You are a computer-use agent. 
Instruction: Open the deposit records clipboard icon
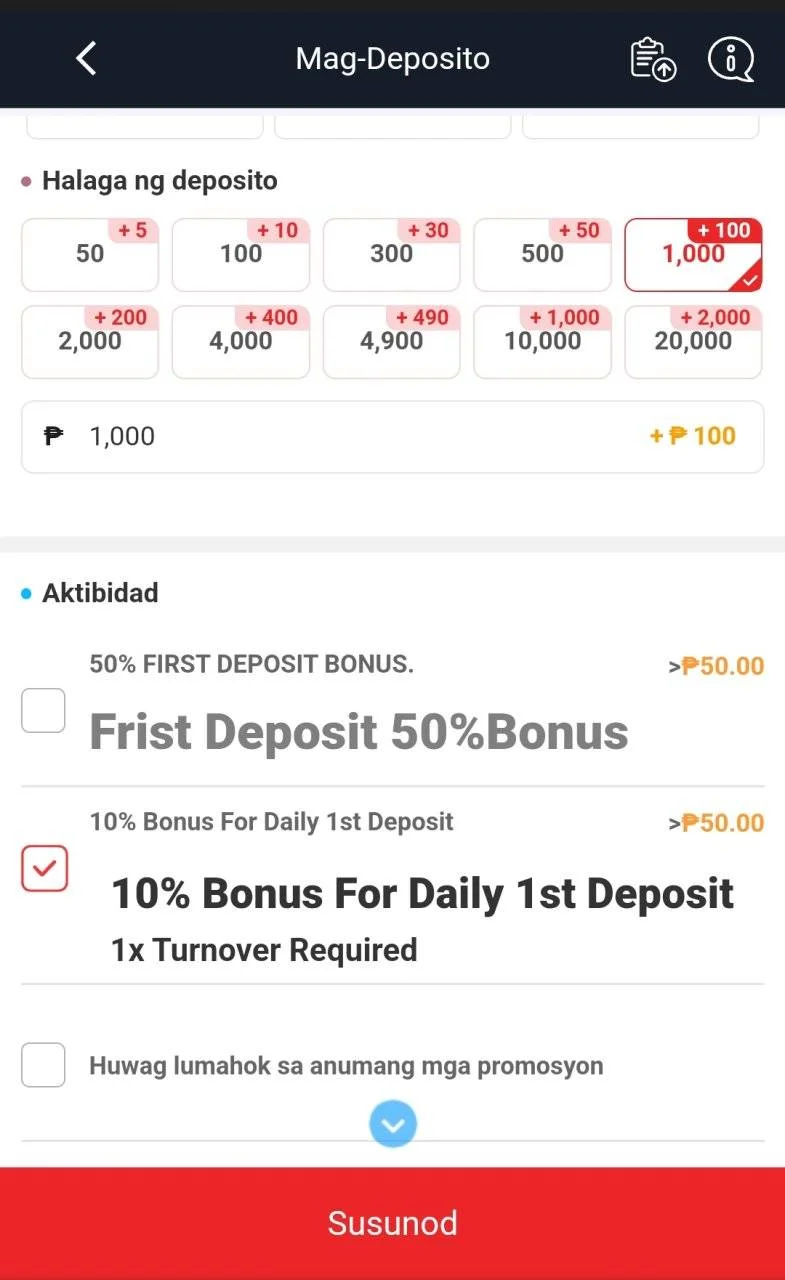tap(653, 58)
